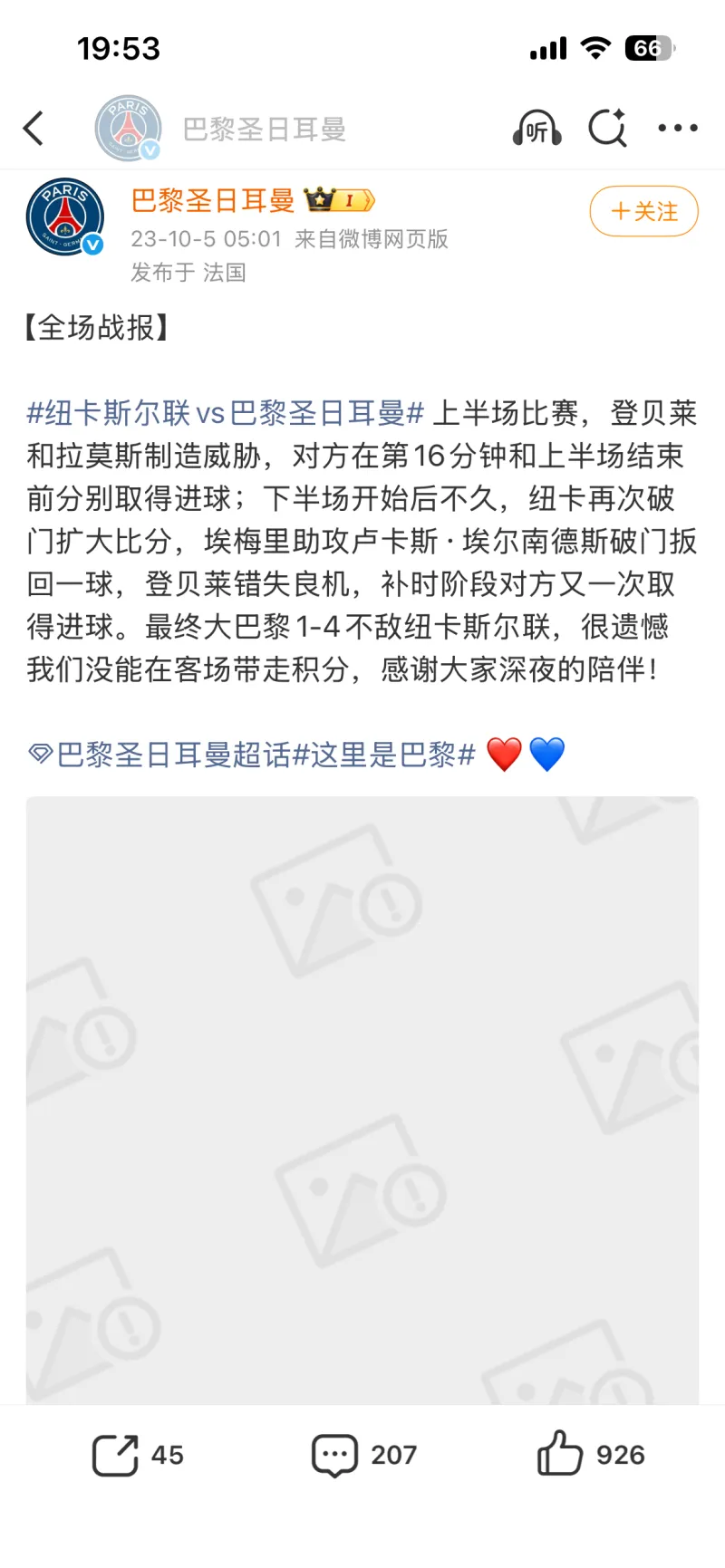725x1568 pixels.
Task: Open the PSG profile avatar beside the post
Action: pos(65,217)
